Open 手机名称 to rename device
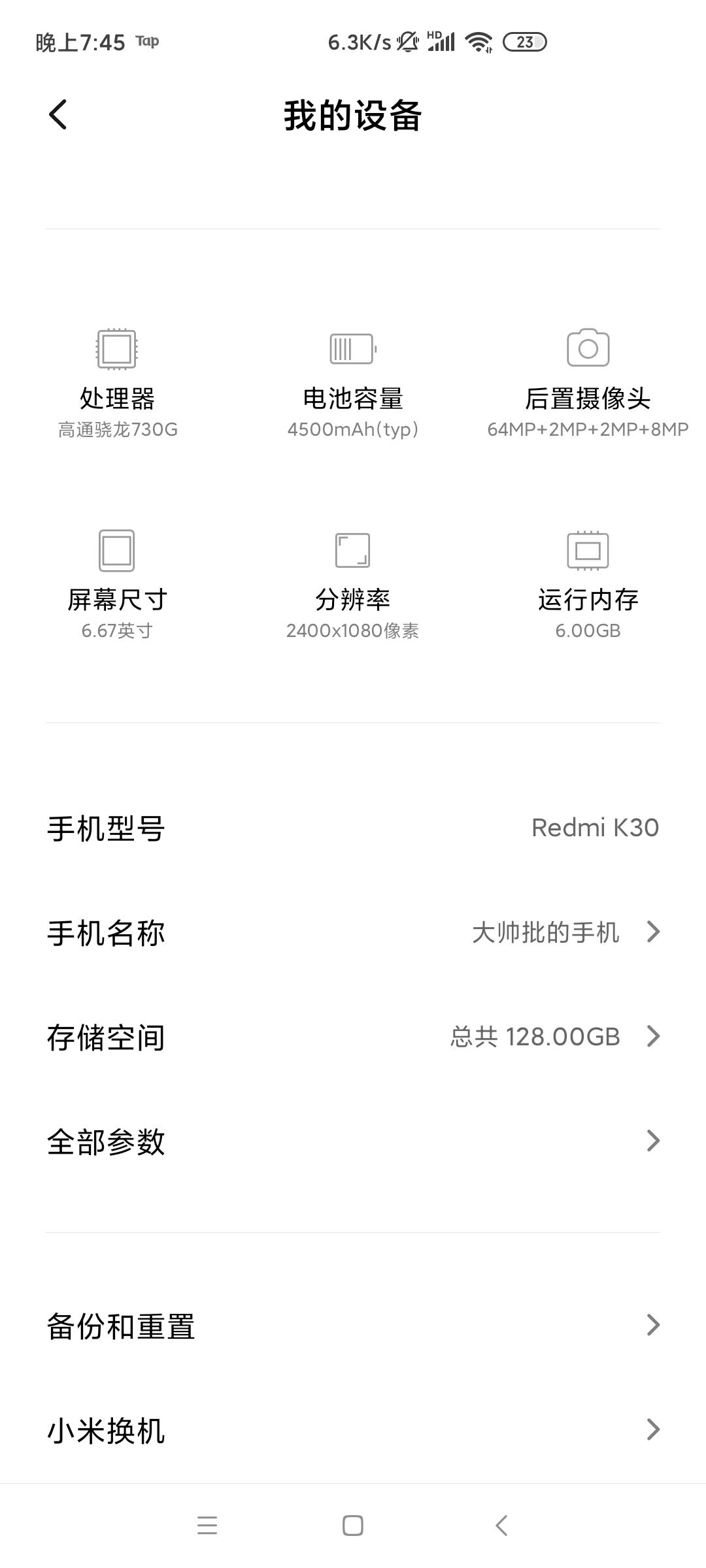This screenshot has height=1568, width=706. [353, 932]
